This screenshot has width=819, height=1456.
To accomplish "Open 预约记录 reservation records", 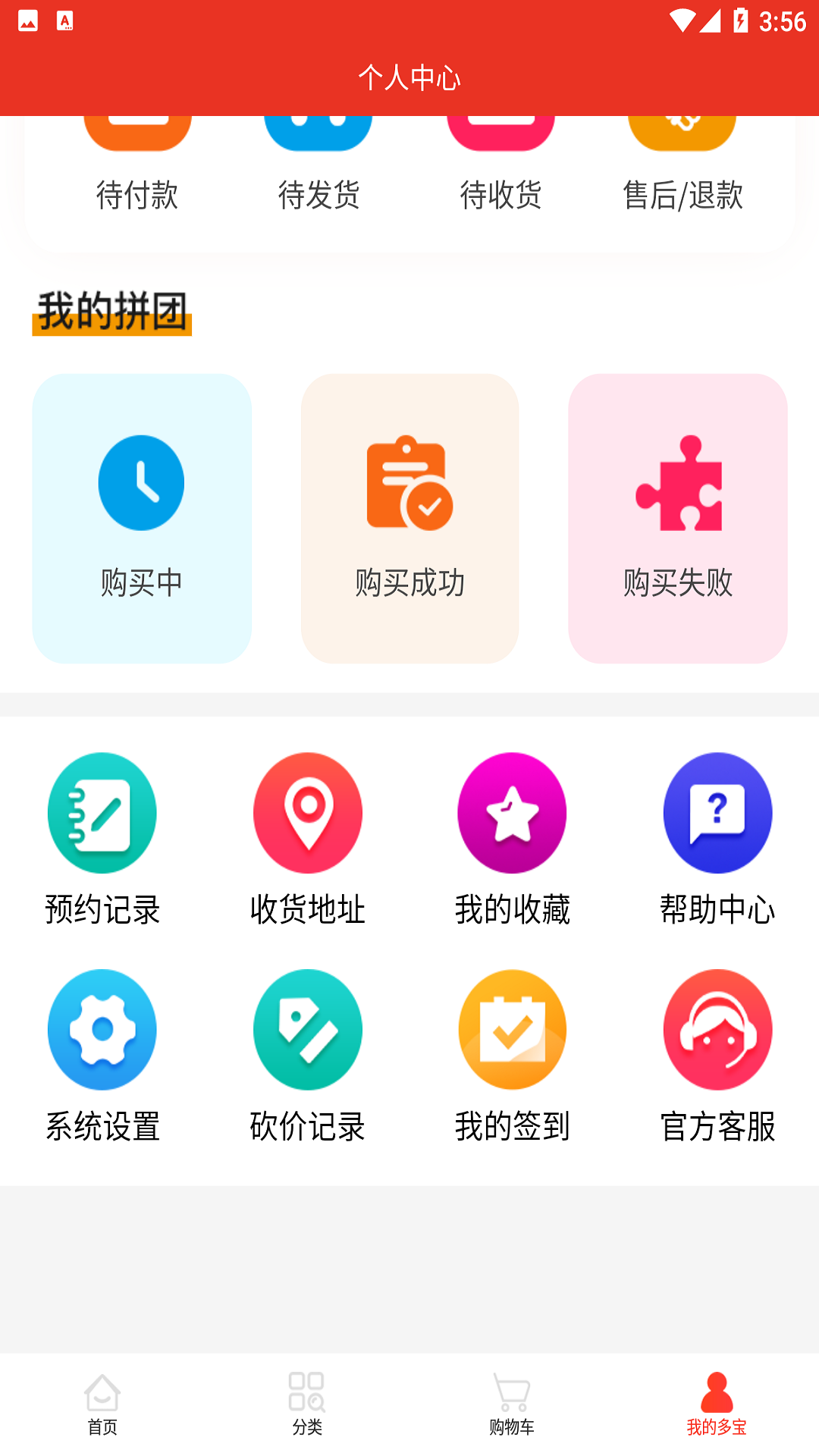I will pyautogui.click(x=102, y=842).
